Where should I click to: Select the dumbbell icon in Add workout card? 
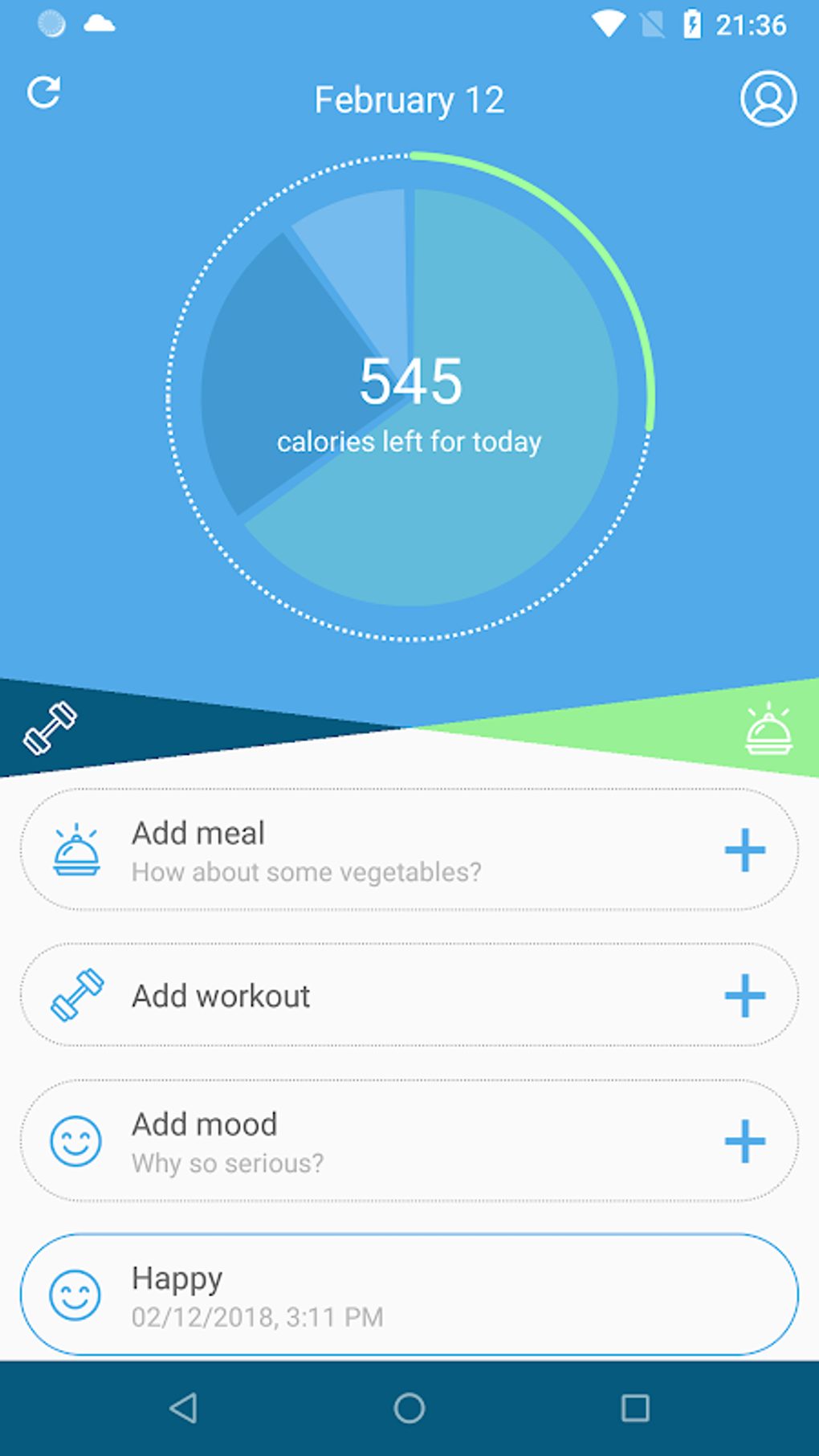point(77,994)
